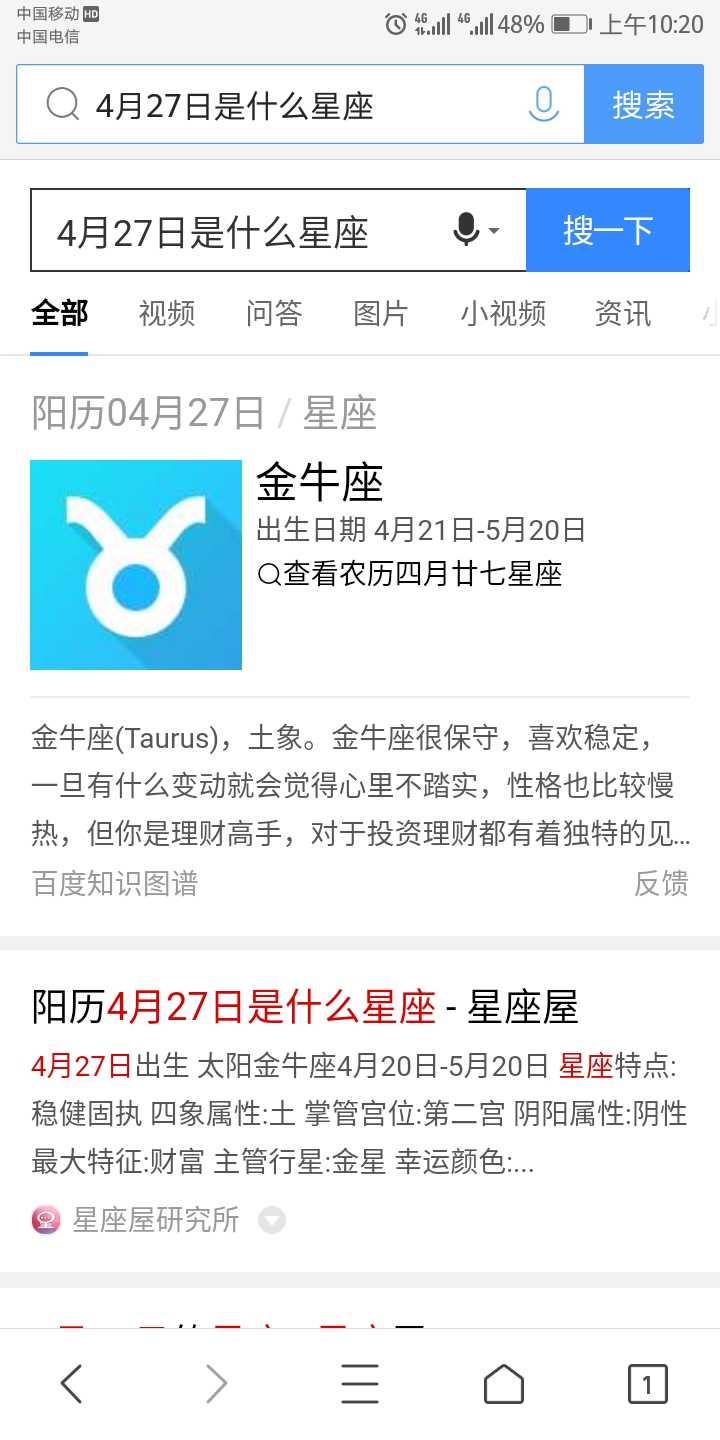Open the tab switcher showing 1
Viewport: 720px width, 1440px height.
coord(648,1384)
